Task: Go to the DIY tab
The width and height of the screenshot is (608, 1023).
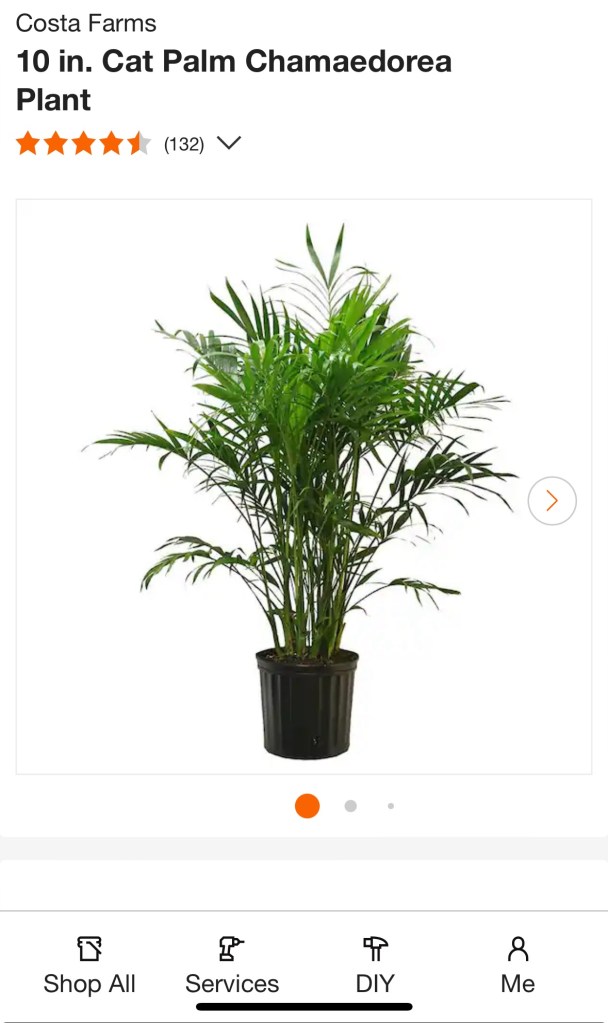Action: (x=375, y=966)
